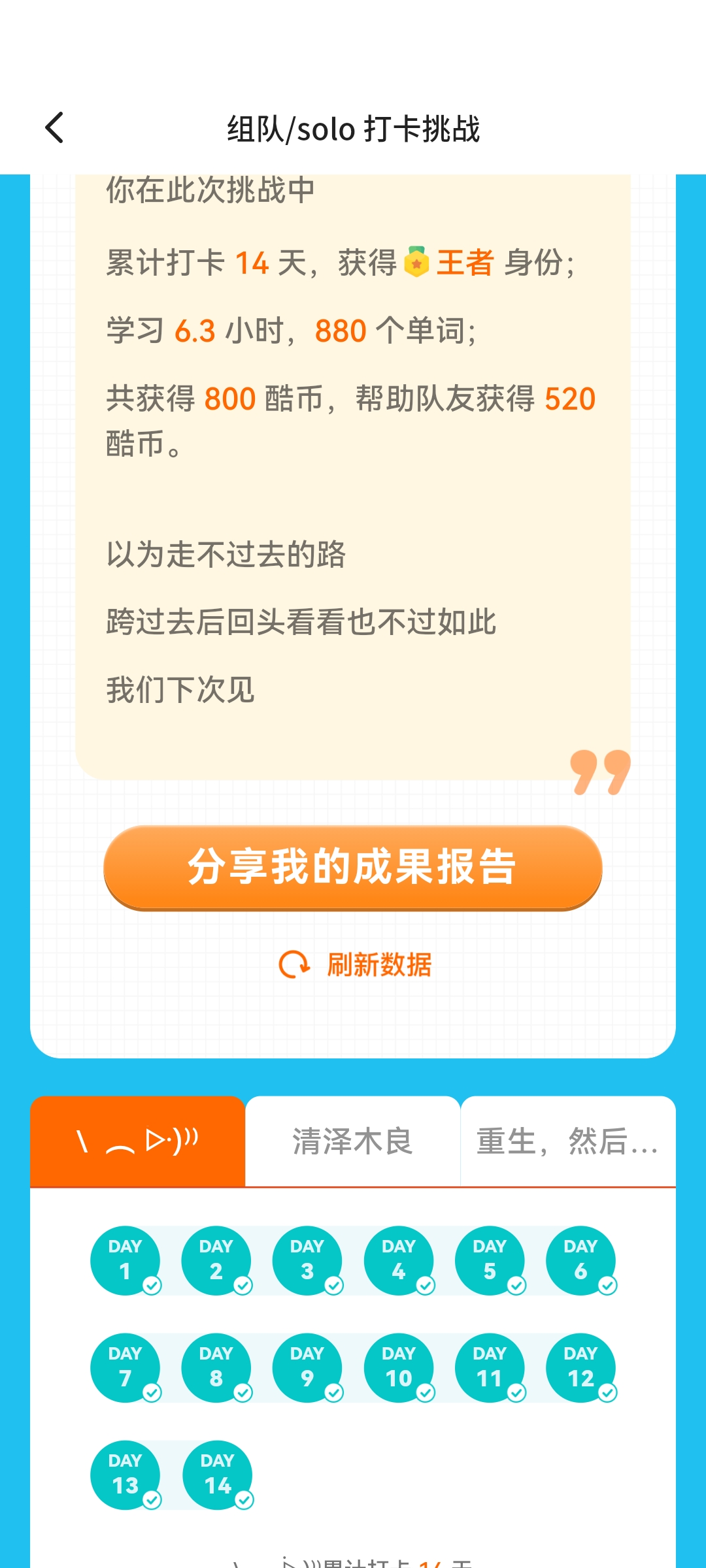Image resolution: width=706 pixels, height=1568 pixels.
Task: Tap the 分享我的成果报告 button
Action: [352, 866]
